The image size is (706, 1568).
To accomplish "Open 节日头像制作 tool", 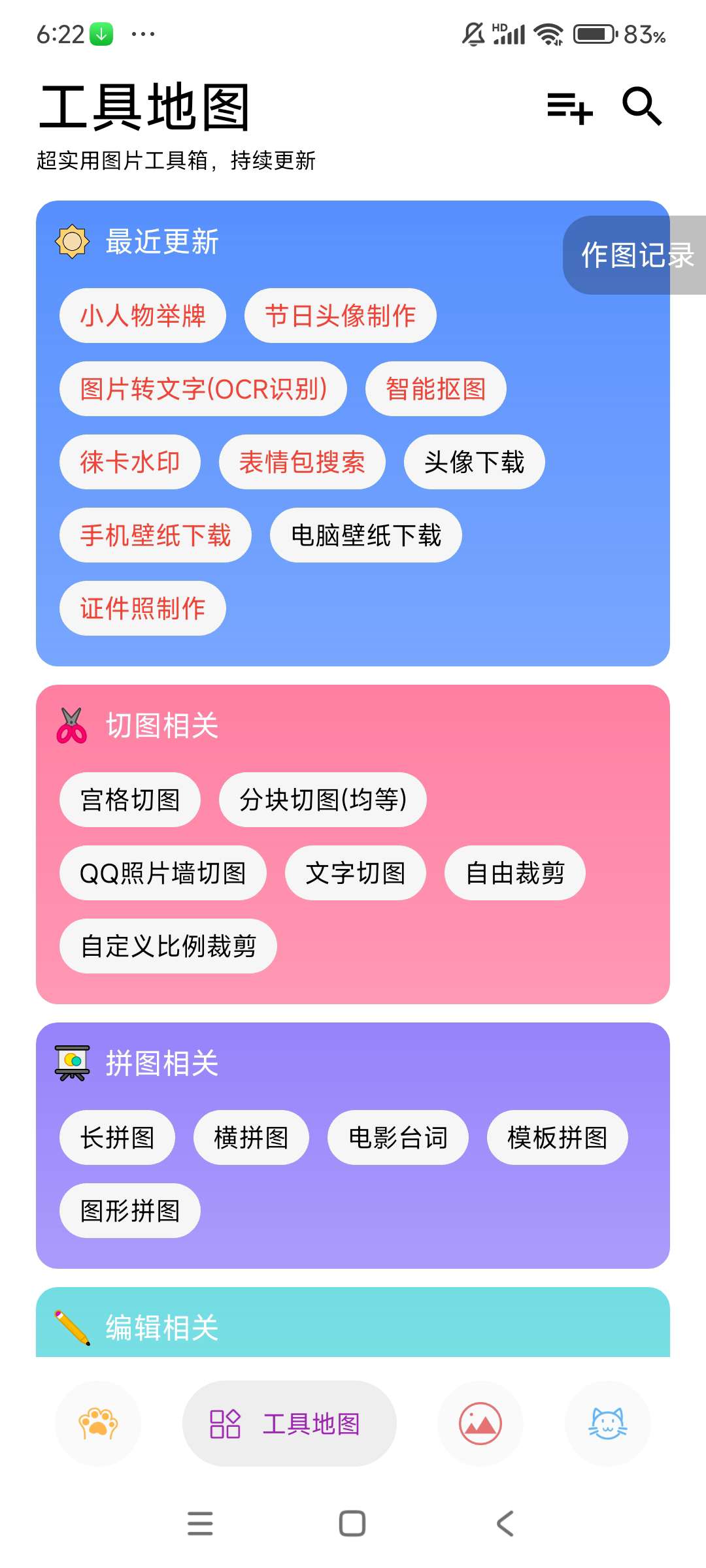I will pos(340,316).
